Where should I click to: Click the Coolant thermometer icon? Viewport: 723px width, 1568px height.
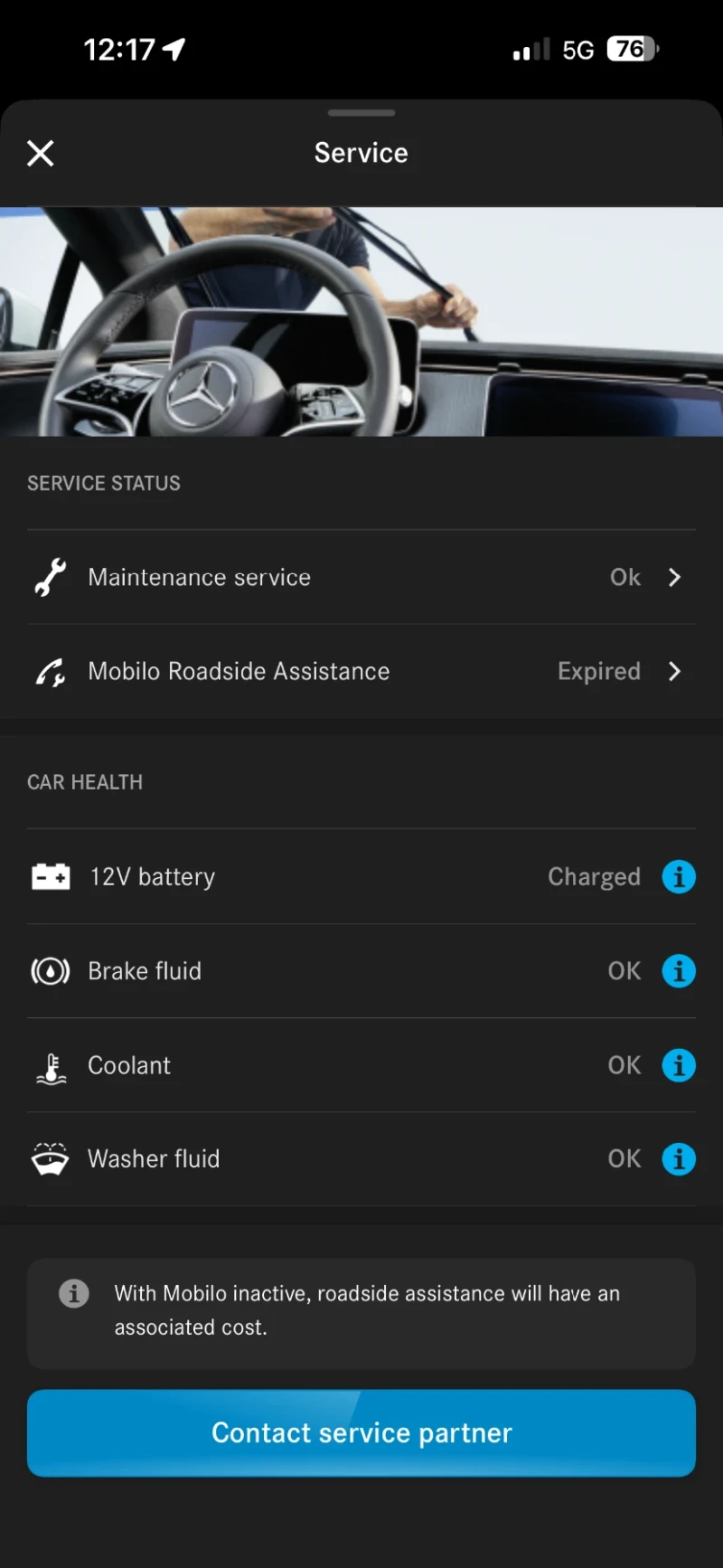tap(50, 1065)
